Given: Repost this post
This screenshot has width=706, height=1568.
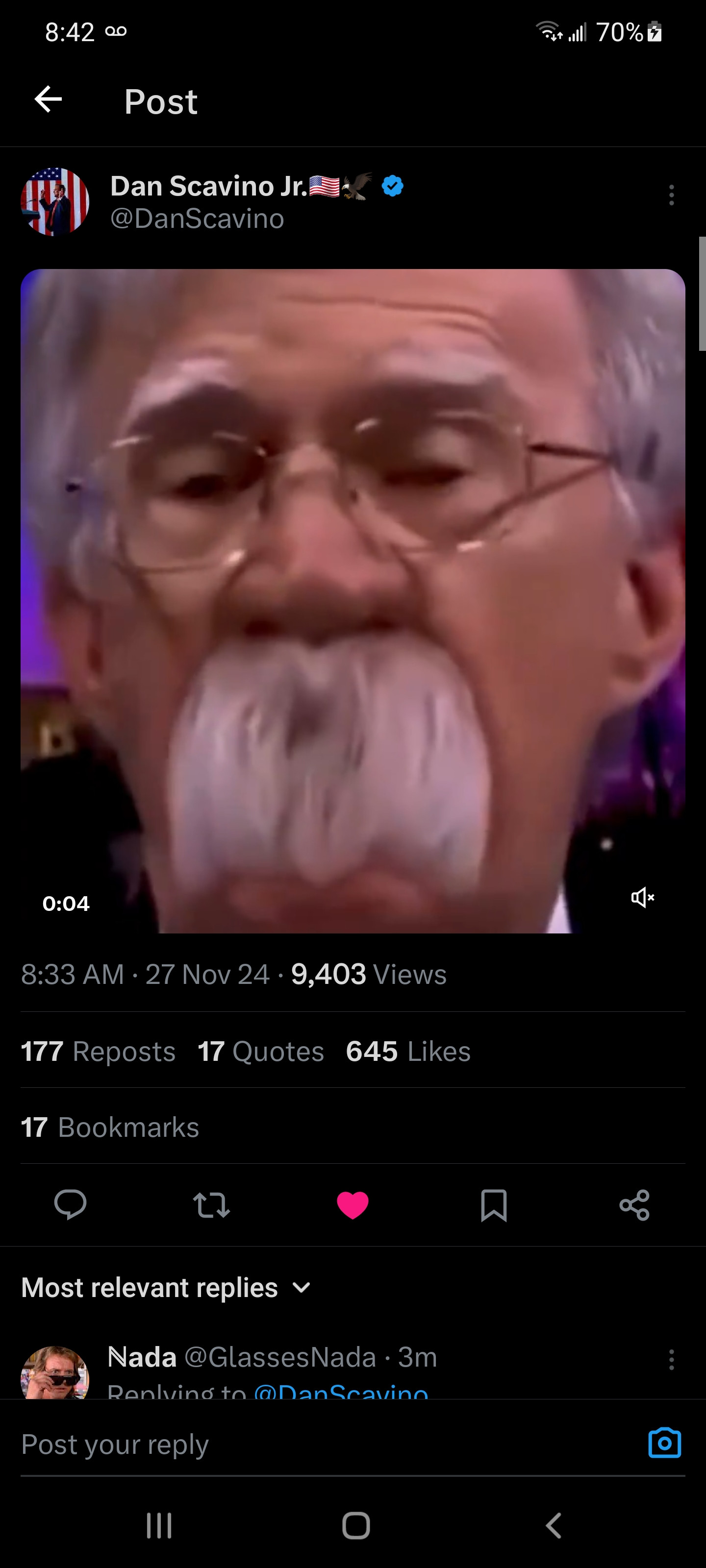Looking at the screenshot, I should tap(211, 1204).
